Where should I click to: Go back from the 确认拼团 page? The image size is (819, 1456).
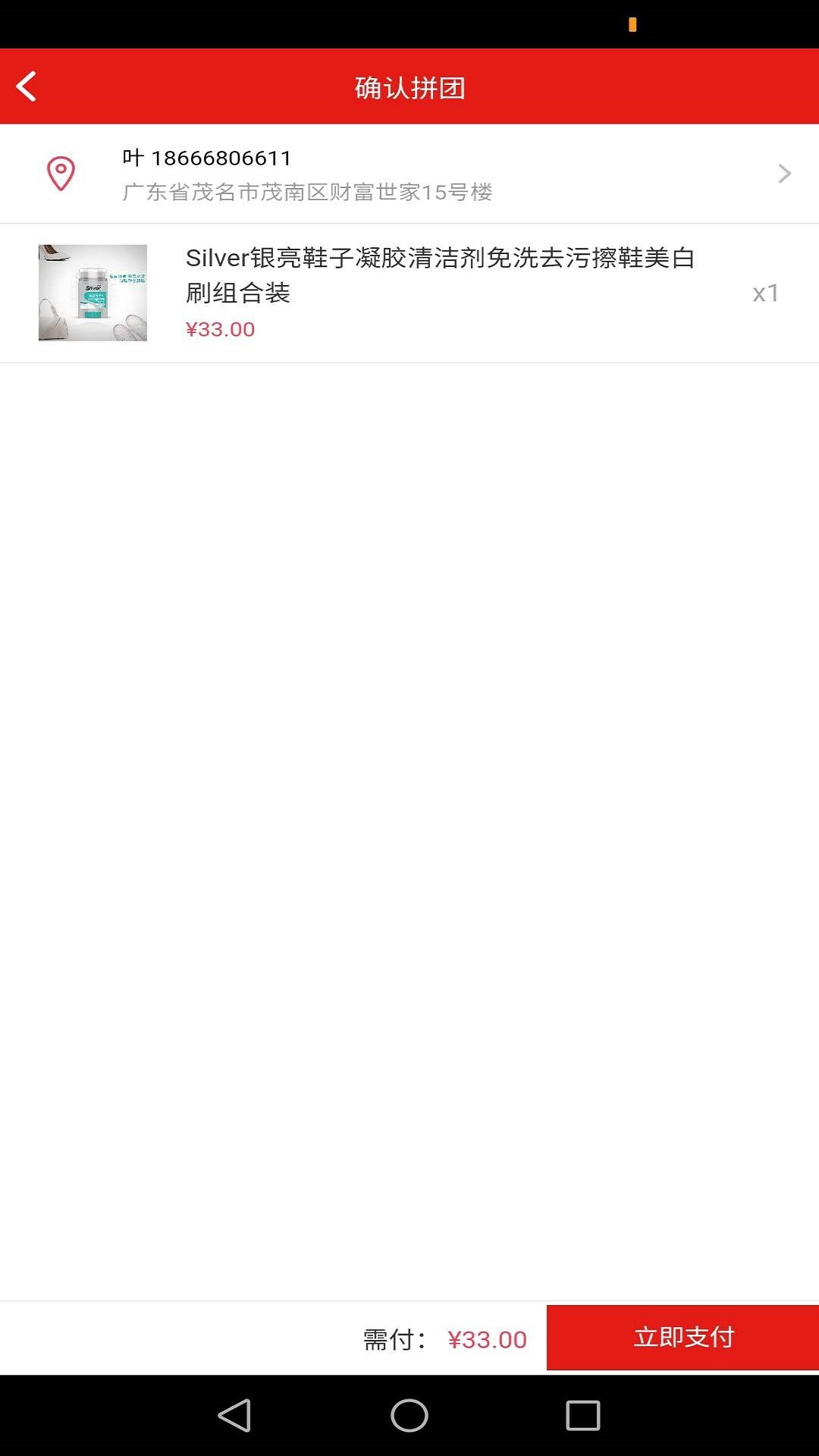[x=27, y=86]
